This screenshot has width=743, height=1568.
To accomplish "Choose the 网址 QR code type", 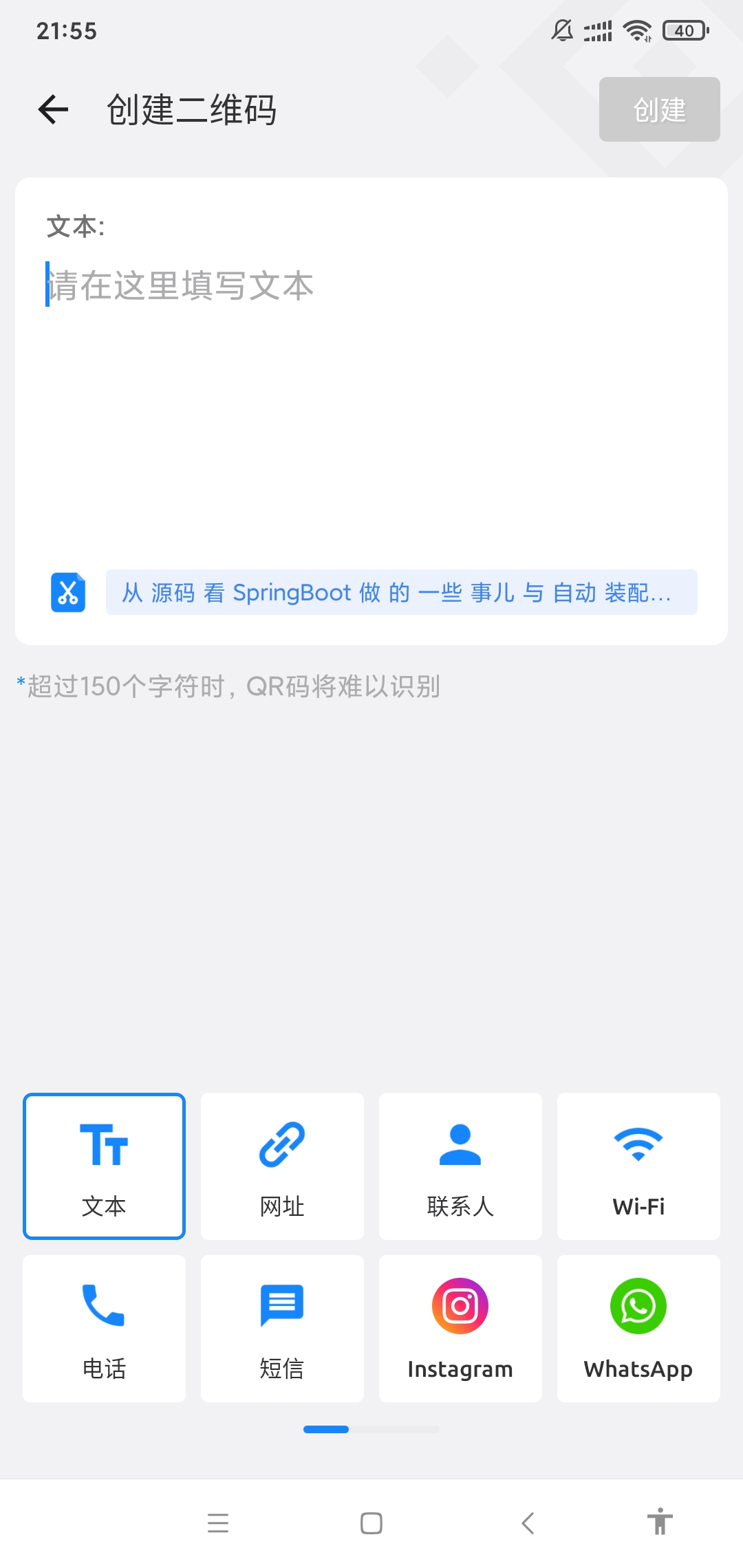I will (282, 1166).
